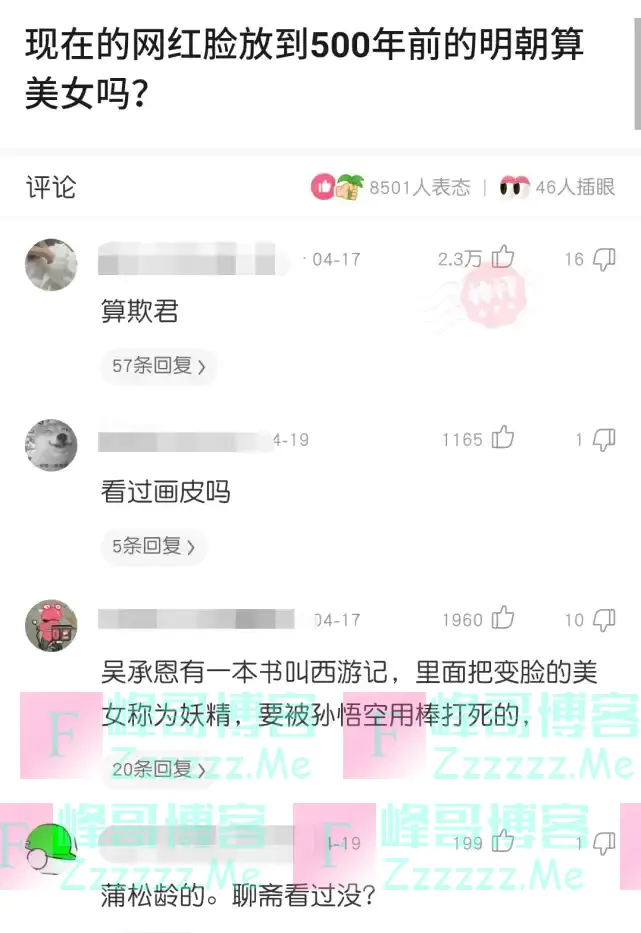The width and height of the screenshot is (641, 933).
Task: Open the 8501人表态 reactions
Action: [392, 187]
